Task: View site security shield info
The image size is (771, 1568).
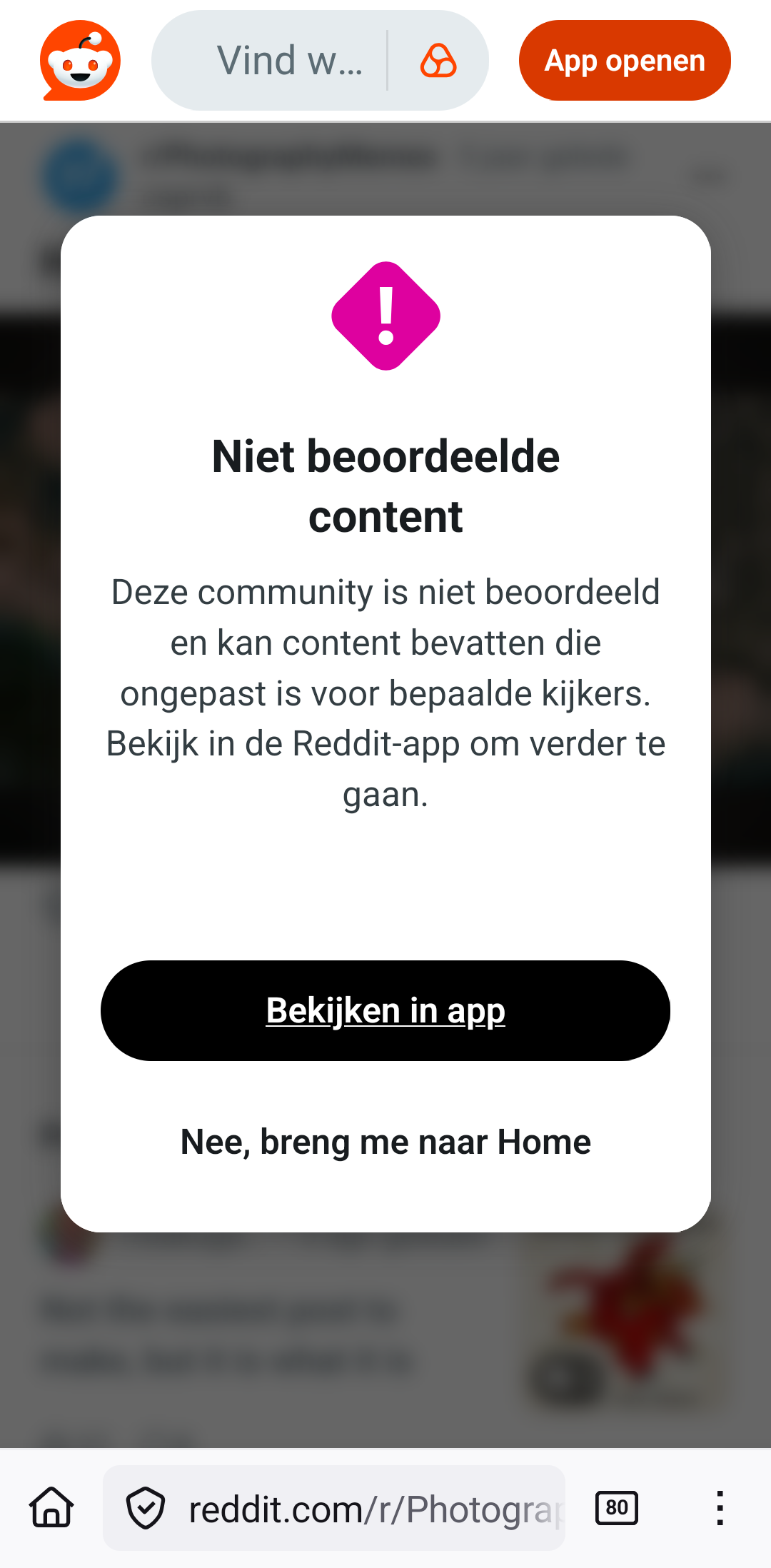Action: (146, 1508)
